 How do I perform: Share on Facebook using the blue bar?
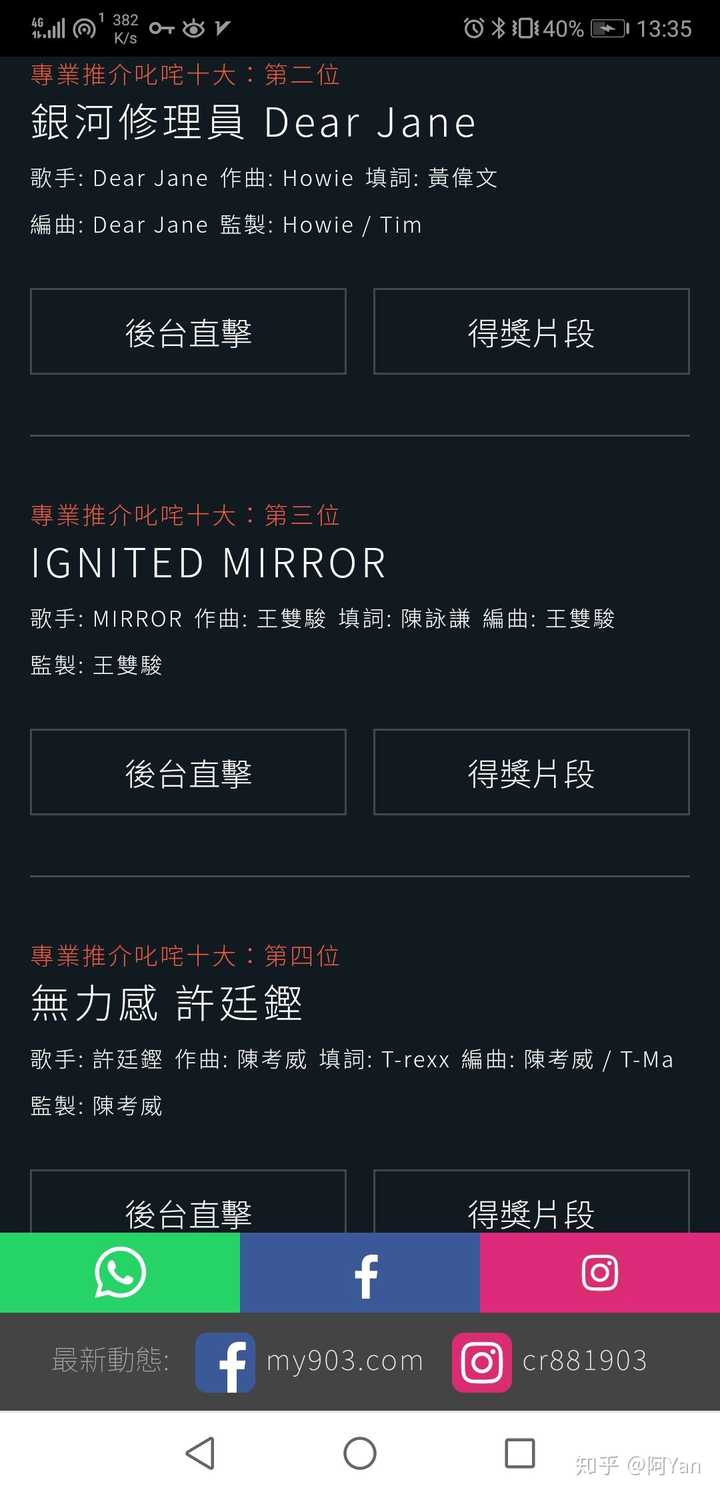360,1272
